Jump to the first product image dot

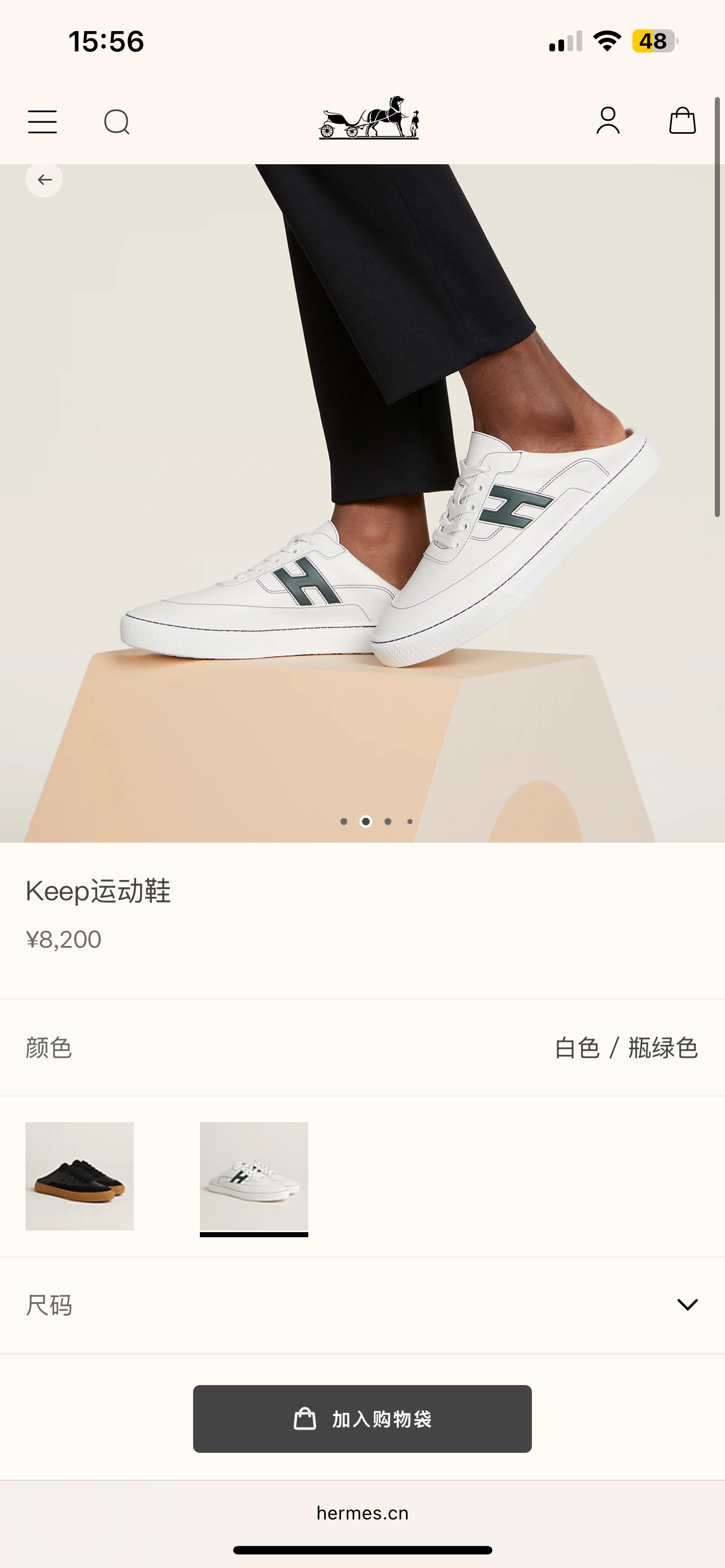(344, 822)
